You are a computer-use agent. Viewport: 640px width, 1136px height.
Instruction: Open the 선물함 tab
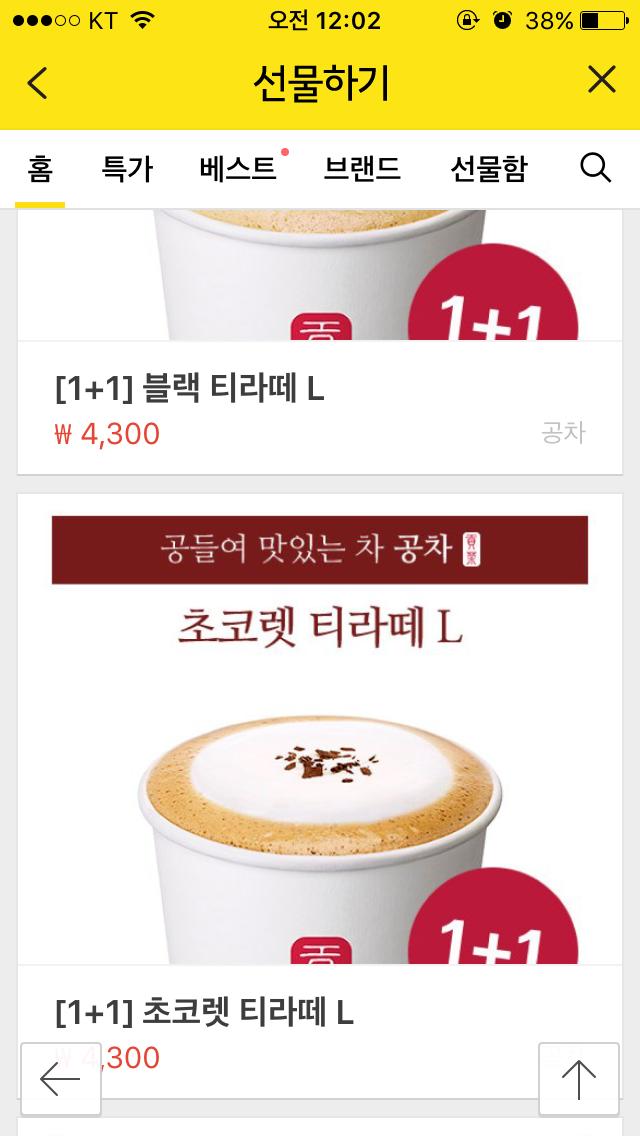point(488,169)
